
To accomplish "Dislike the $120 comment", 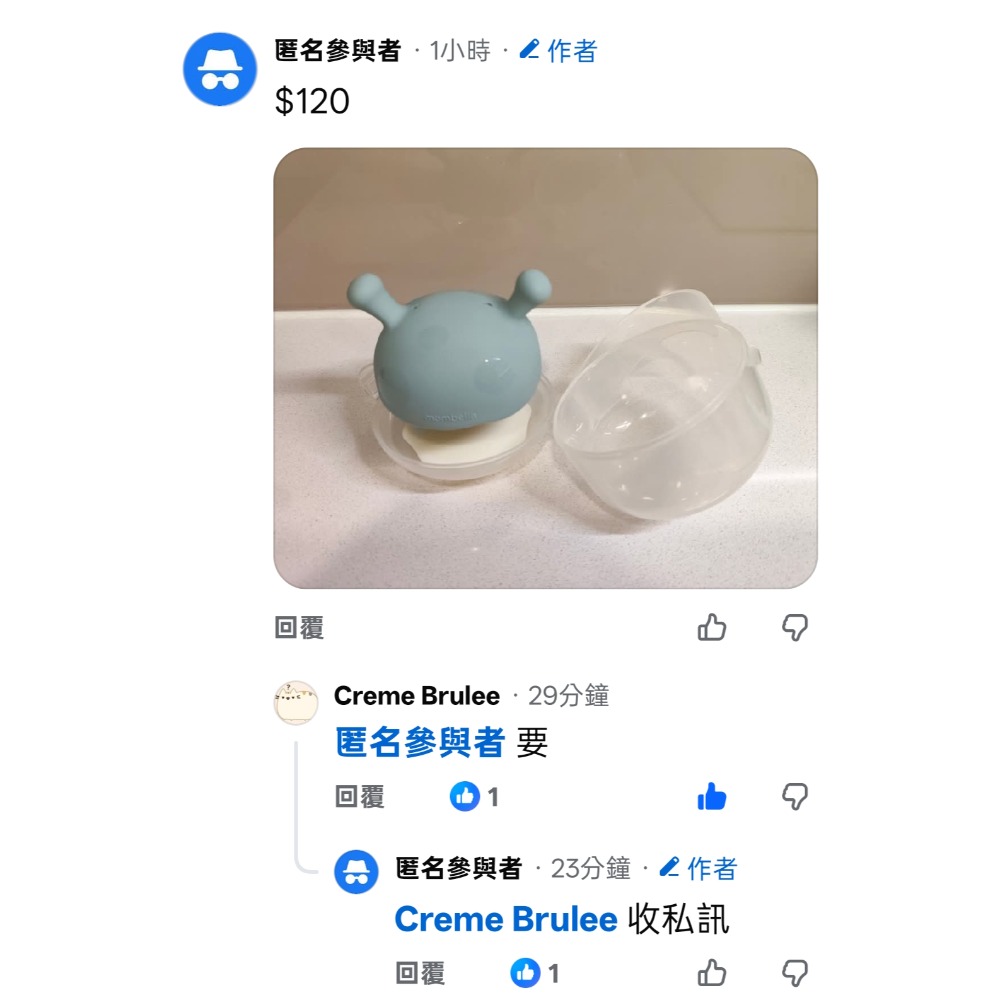I will tap(794, 628).
